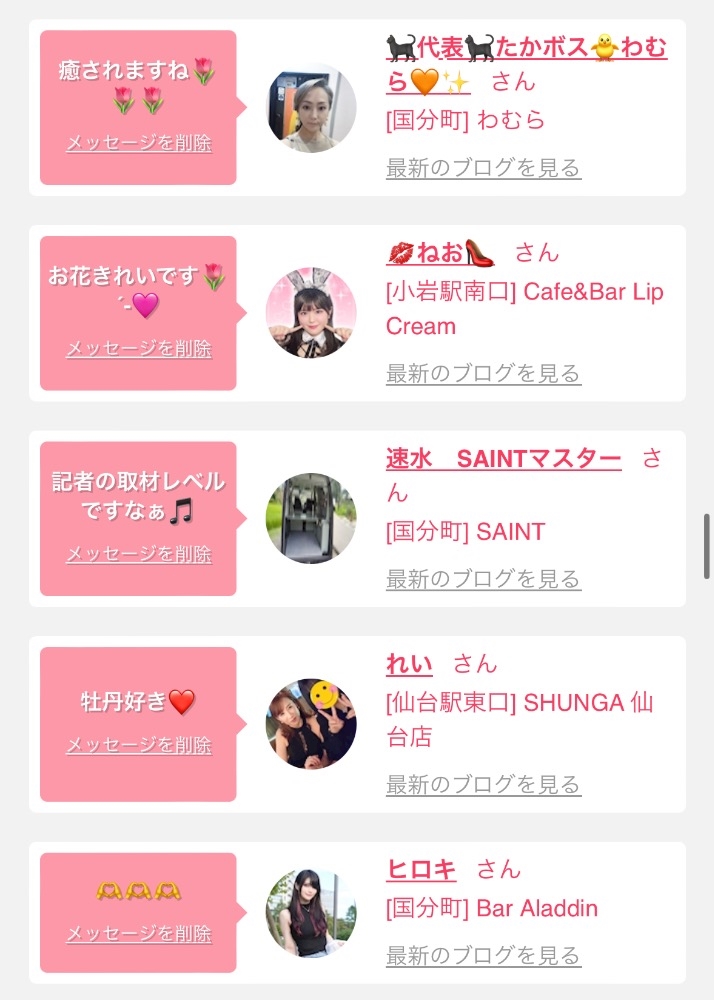
Task: Delete the お花きれいです message
Action: point(139,349)
